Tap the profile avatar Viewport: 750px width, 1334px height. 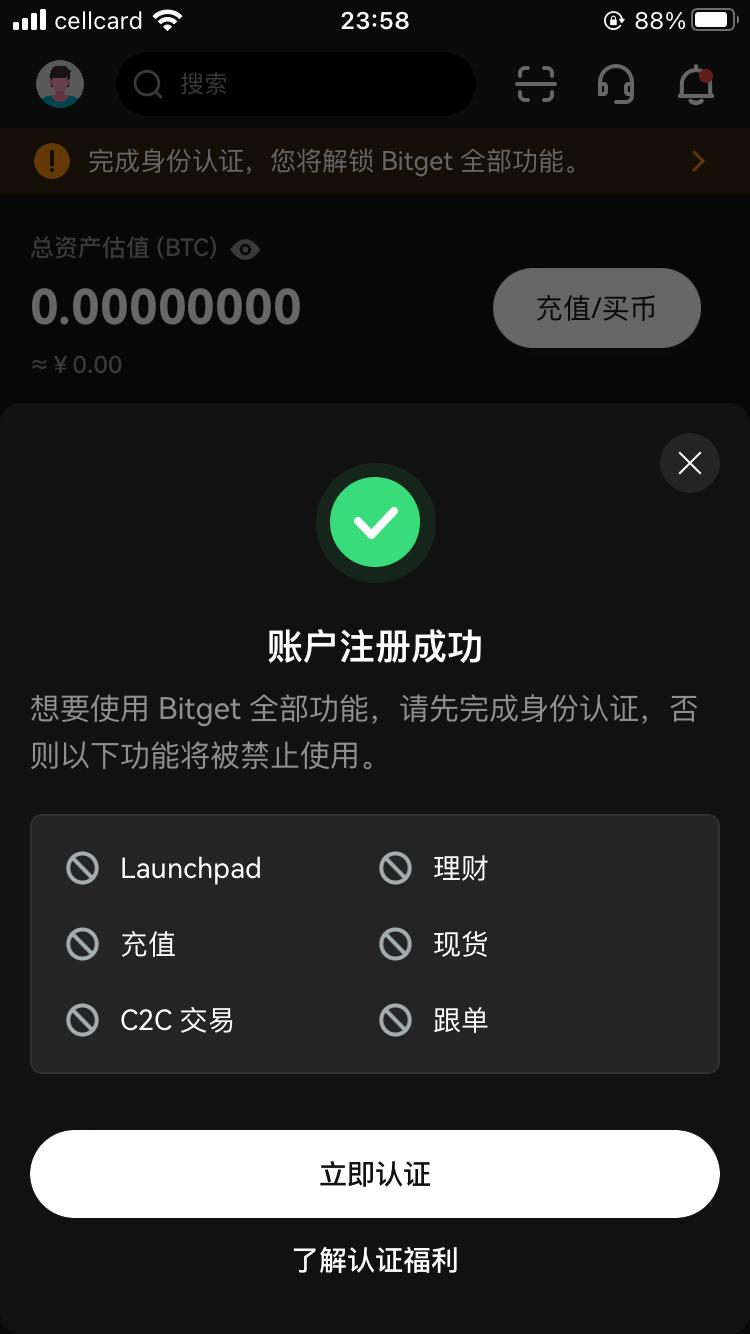pyautogui.click(x=60, y=84)
